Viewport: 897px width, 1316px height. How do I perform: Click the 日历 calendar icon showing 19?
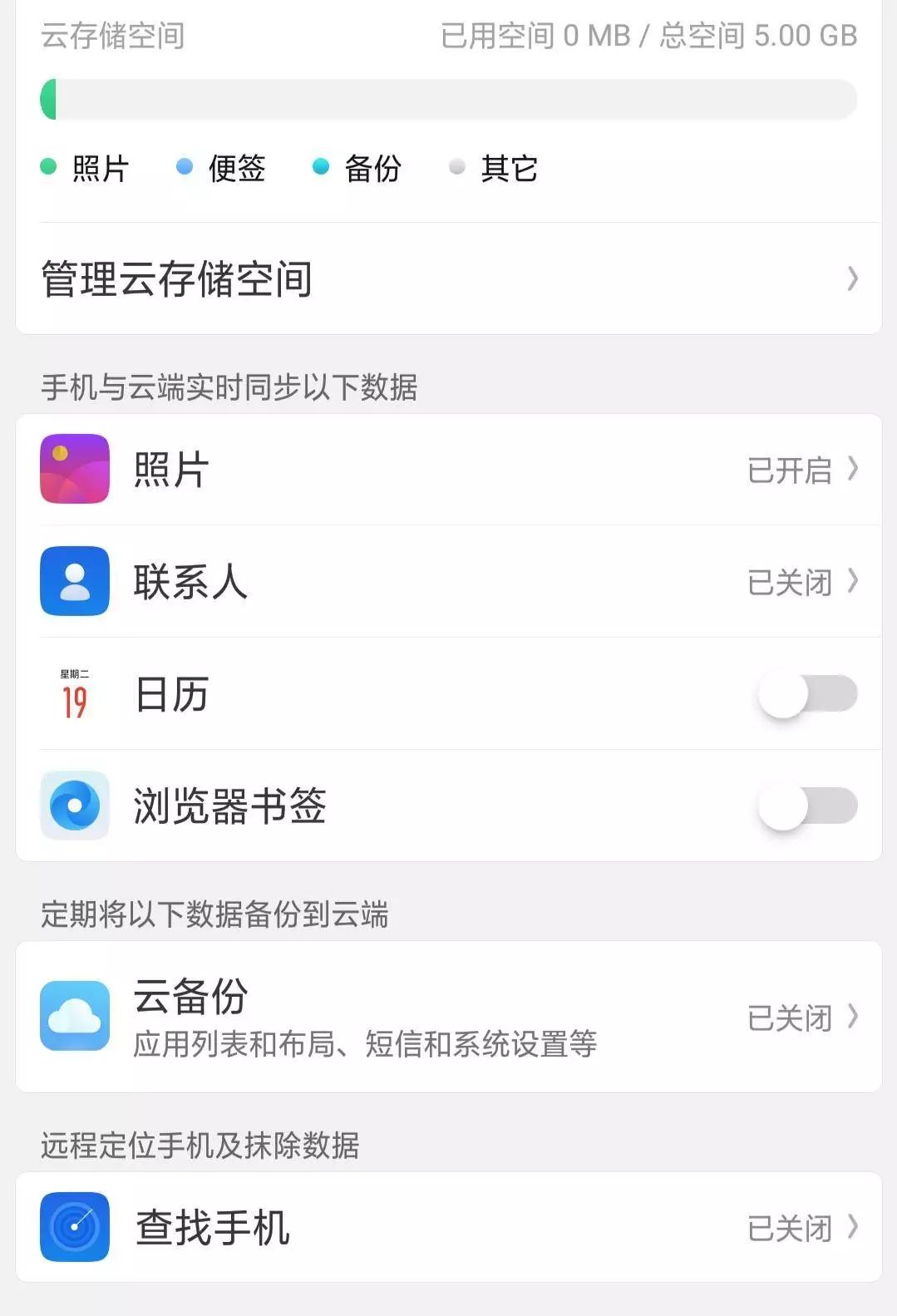(74, 695)
